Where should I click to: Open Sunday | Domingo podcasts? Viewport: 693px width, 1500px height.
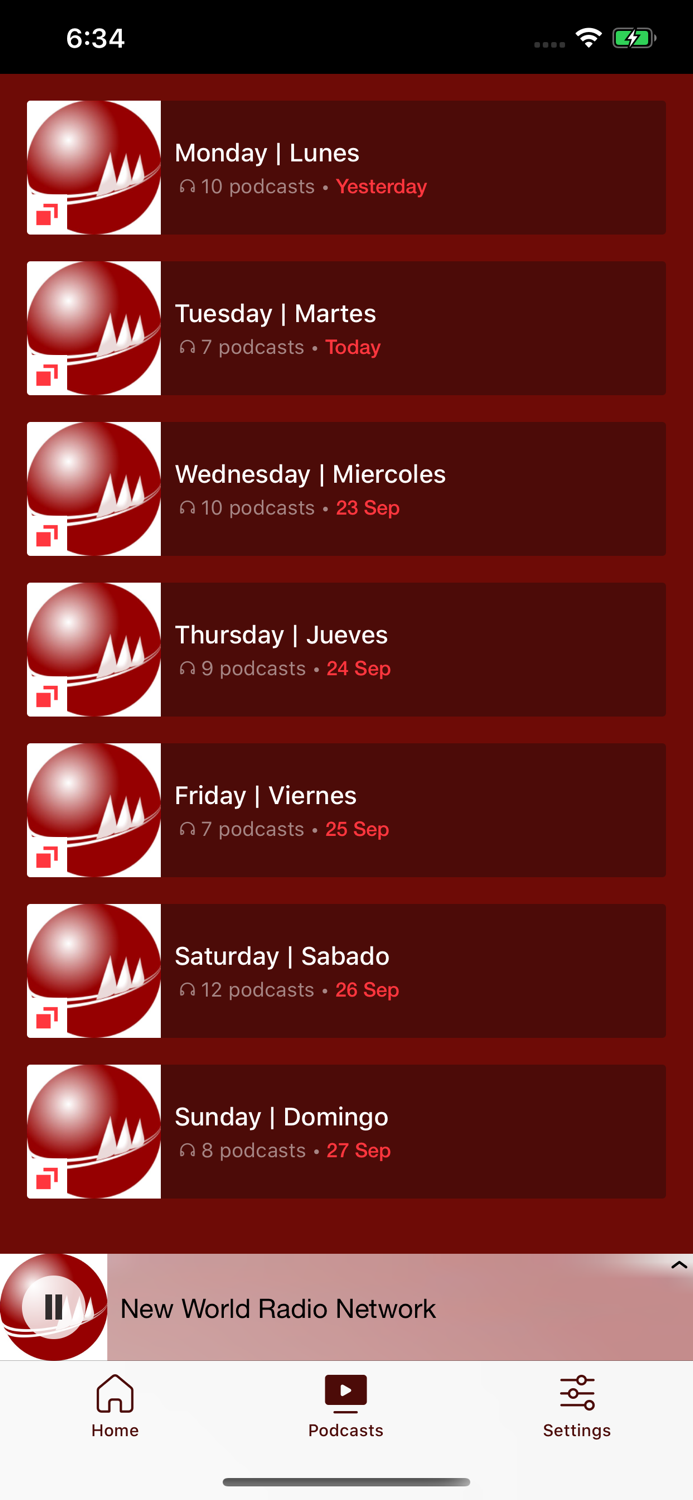(x=346, y=1132)
